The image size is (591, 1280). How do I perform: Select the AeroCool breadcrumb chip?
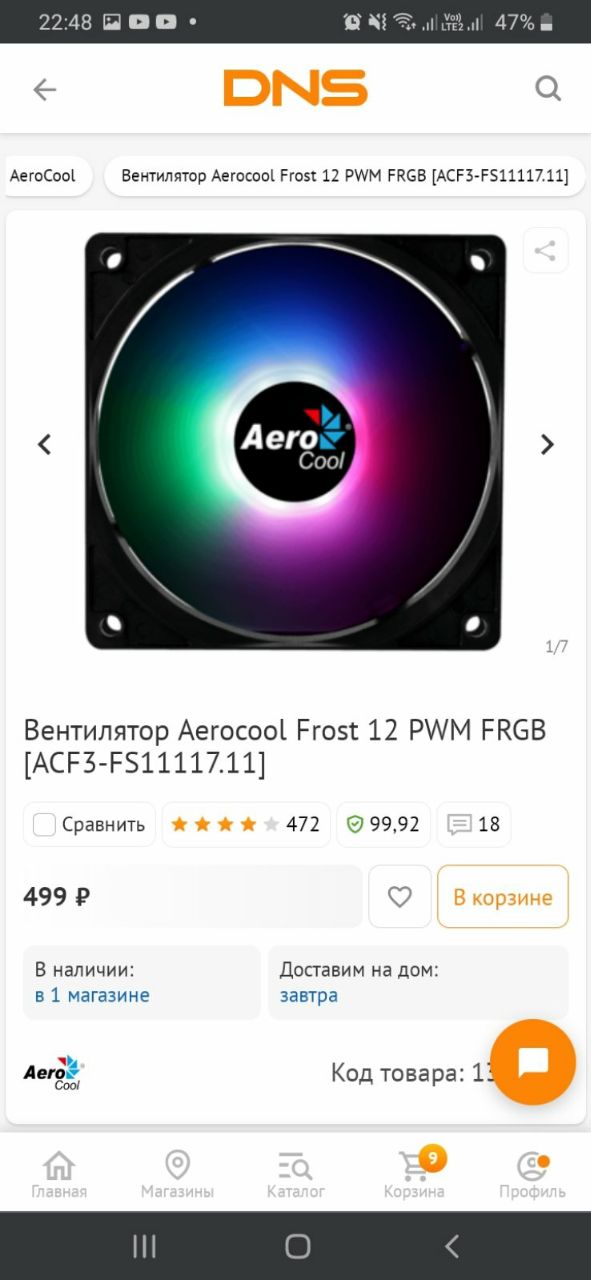[x=44, y=176]
